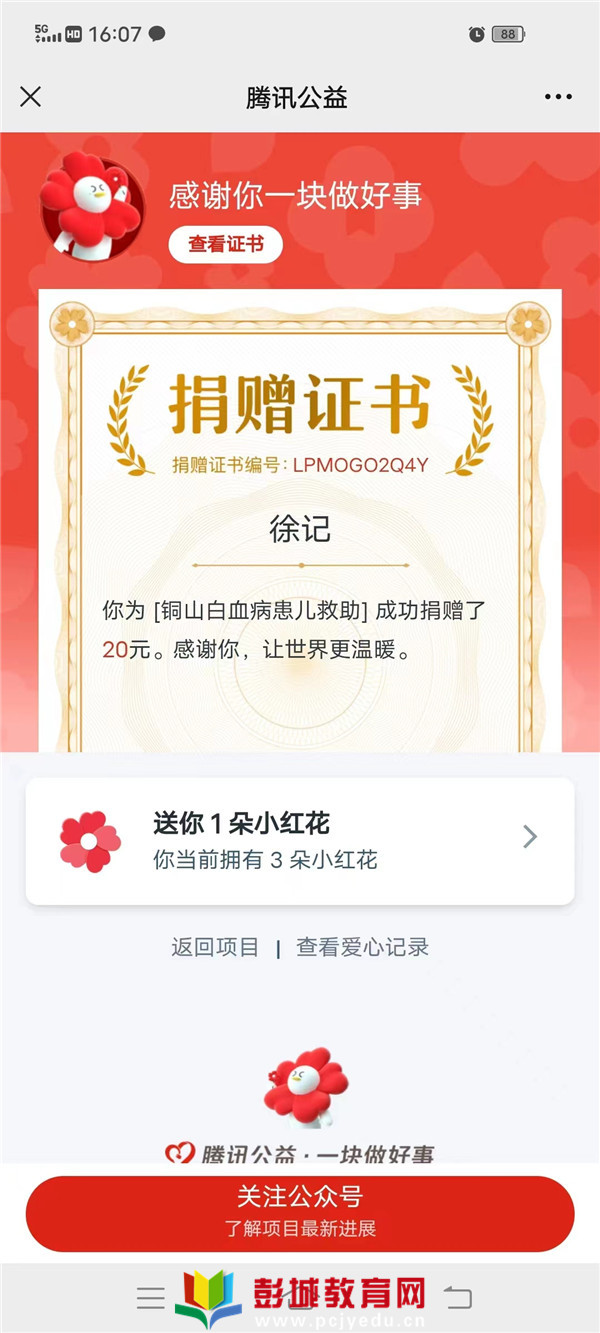Open the donation certificate image
The height and width of the screenshot is (1333, 600).
pos(300,520)
